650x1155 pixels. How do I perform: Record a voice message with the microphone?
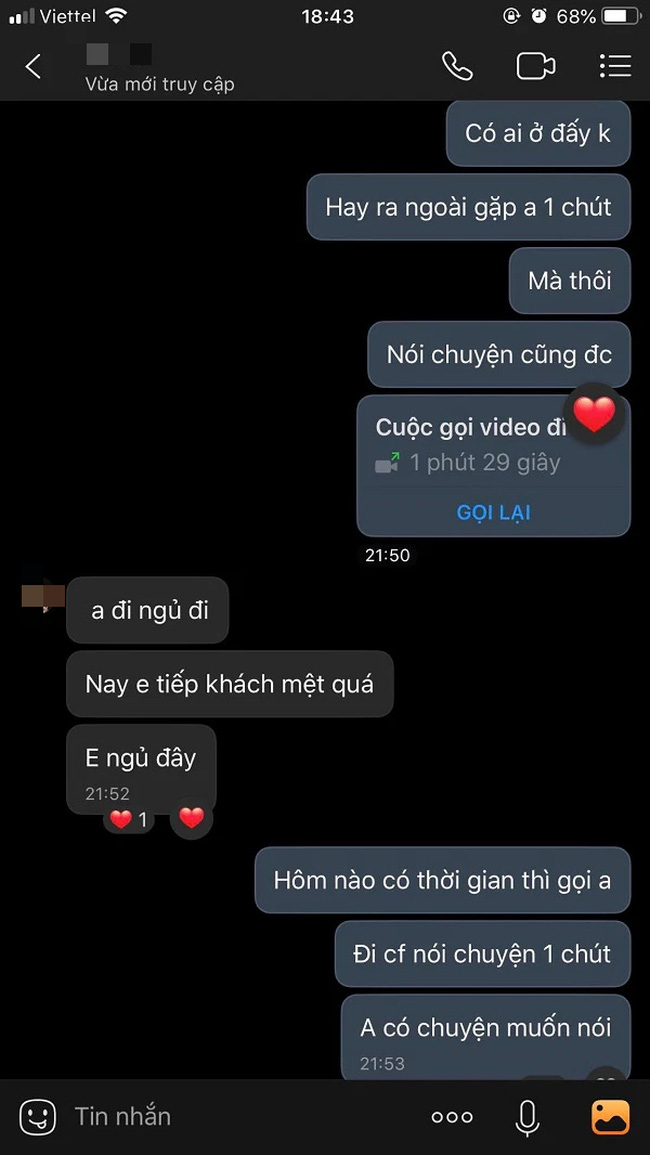point(527,1117)
